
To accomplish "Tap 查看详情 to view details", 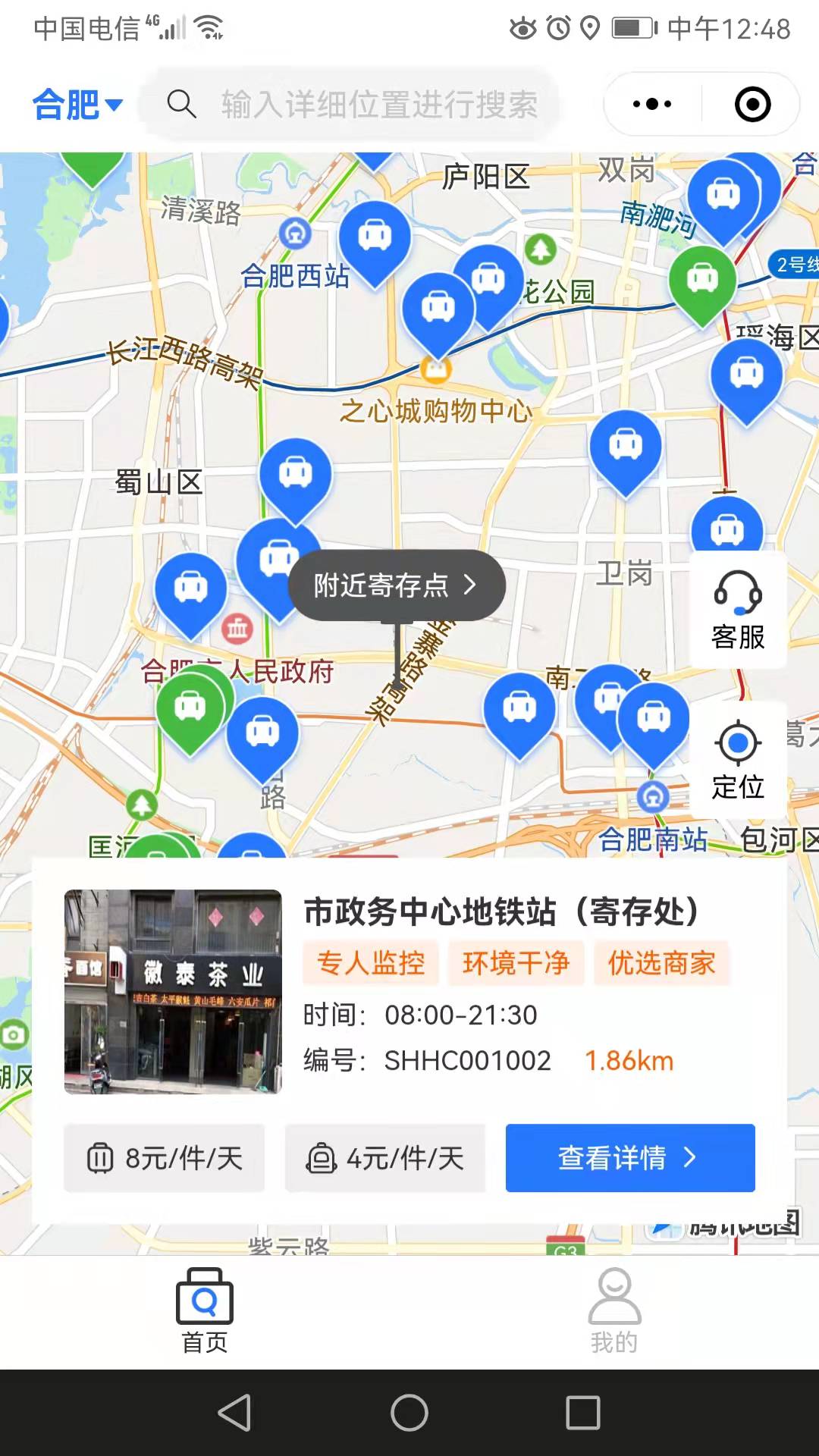I will (629, 1158).
